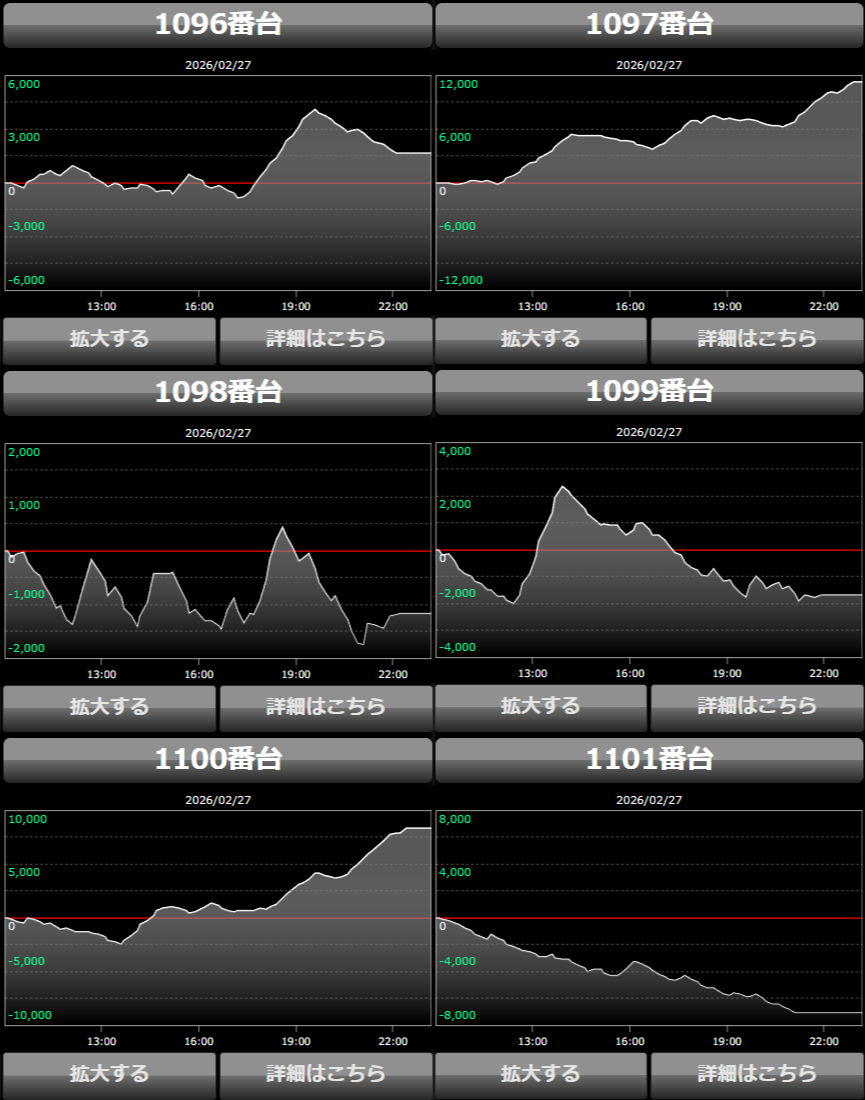
Task: Tap 詳細はこちら below 1099番台
Action: [x=757, y=708]
